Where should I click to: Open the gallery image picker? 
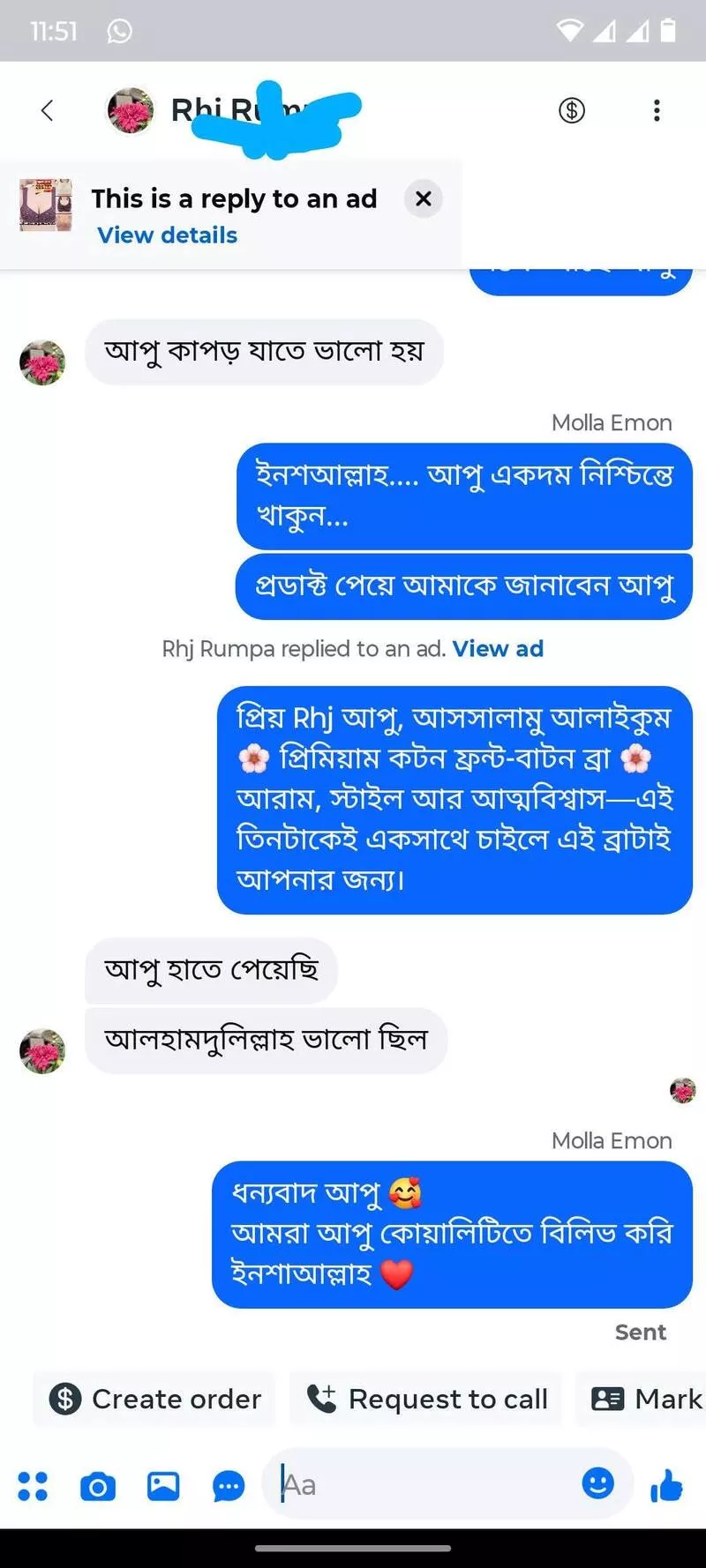163,1486
